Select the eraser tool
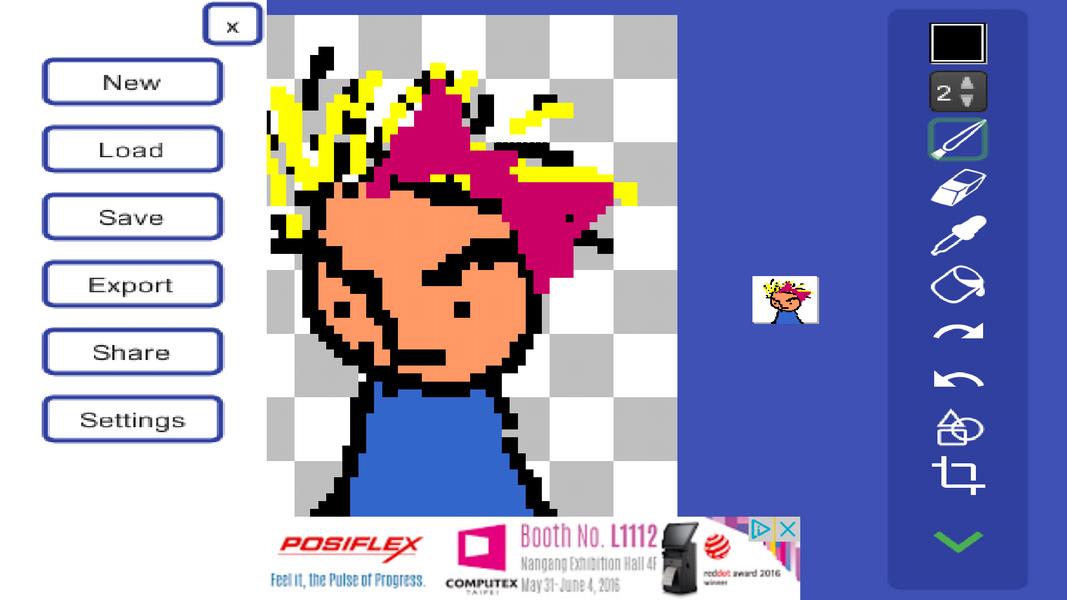The width and height of the screenshot is (1067, 600). pos(958,188)
